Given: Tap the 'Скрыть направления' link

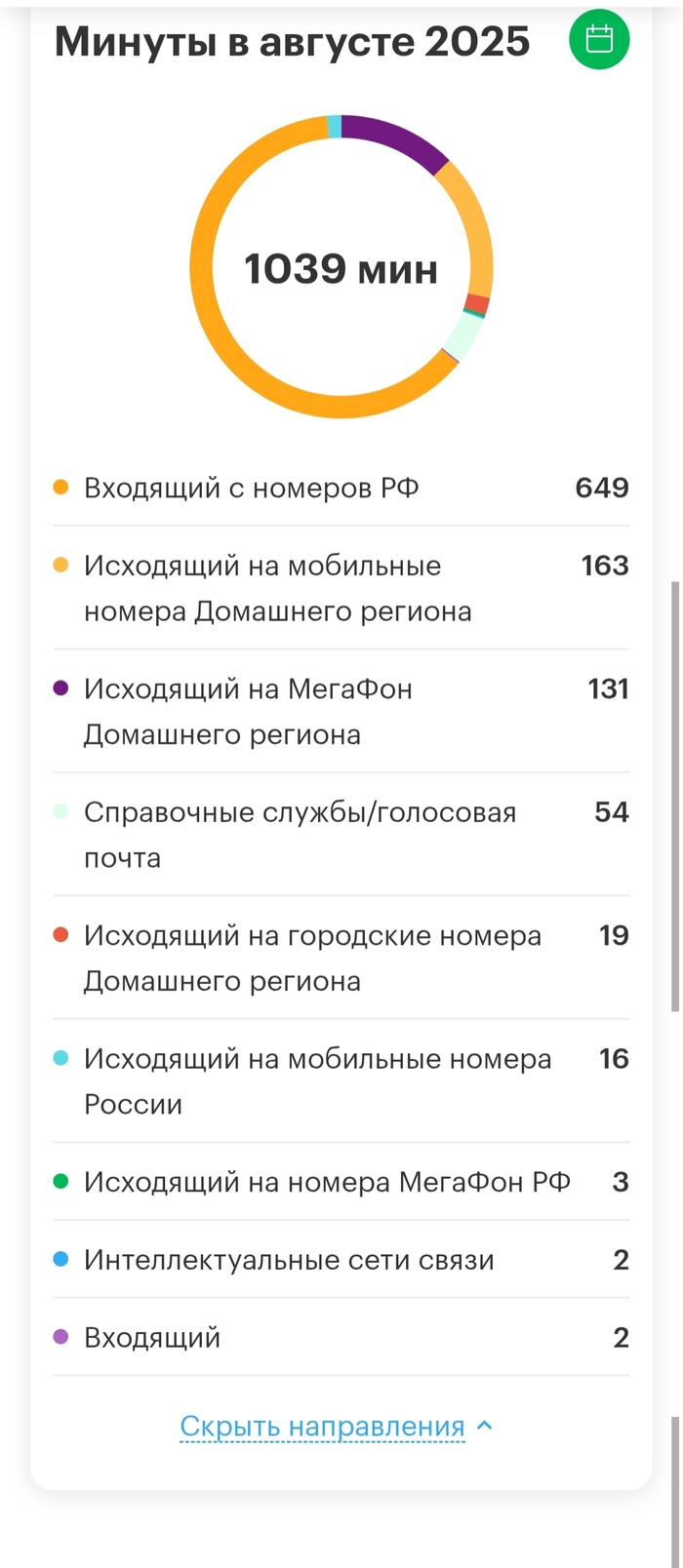Looking at the screenshot, I should pyautogui.click(x=323, y=1426).
